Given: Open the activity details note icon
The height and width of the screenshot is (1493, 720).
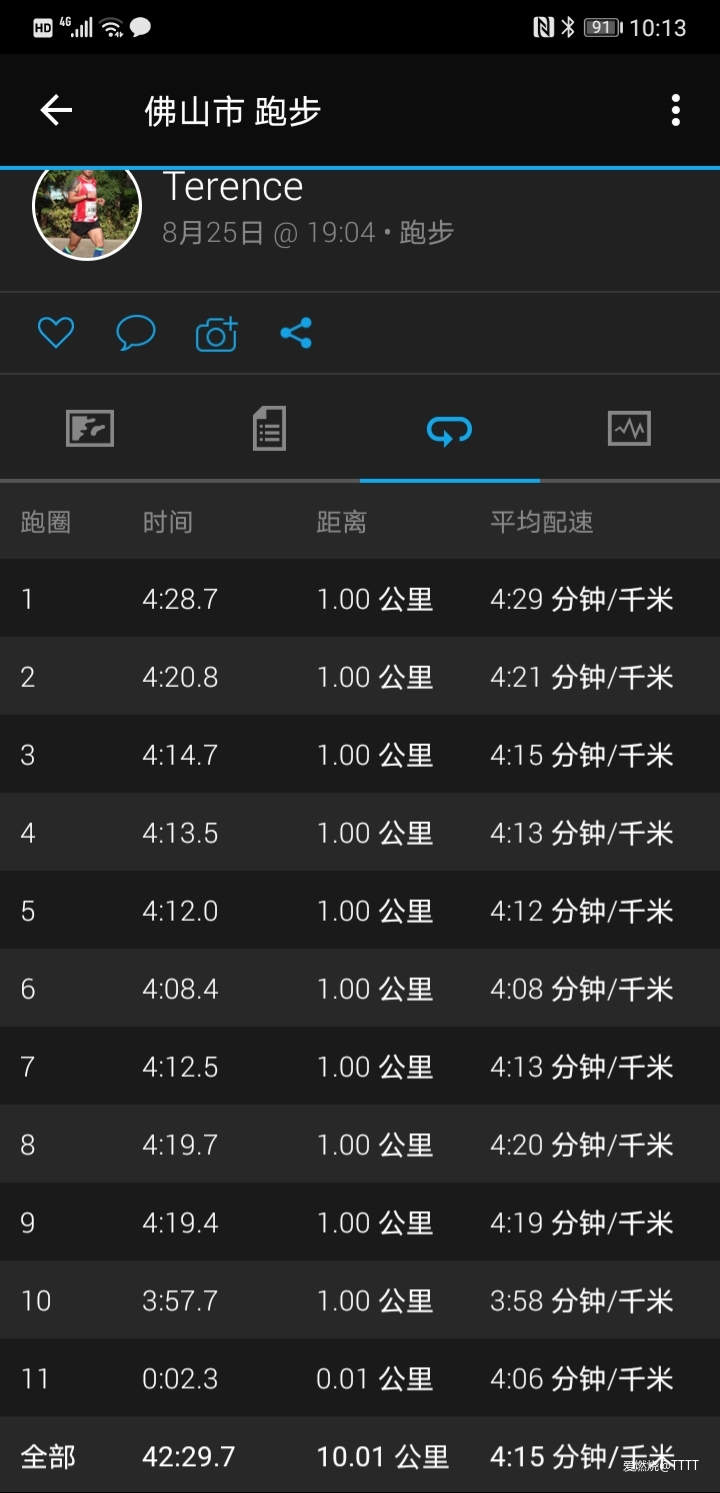Looking at the screenshot, I should 269,428.
